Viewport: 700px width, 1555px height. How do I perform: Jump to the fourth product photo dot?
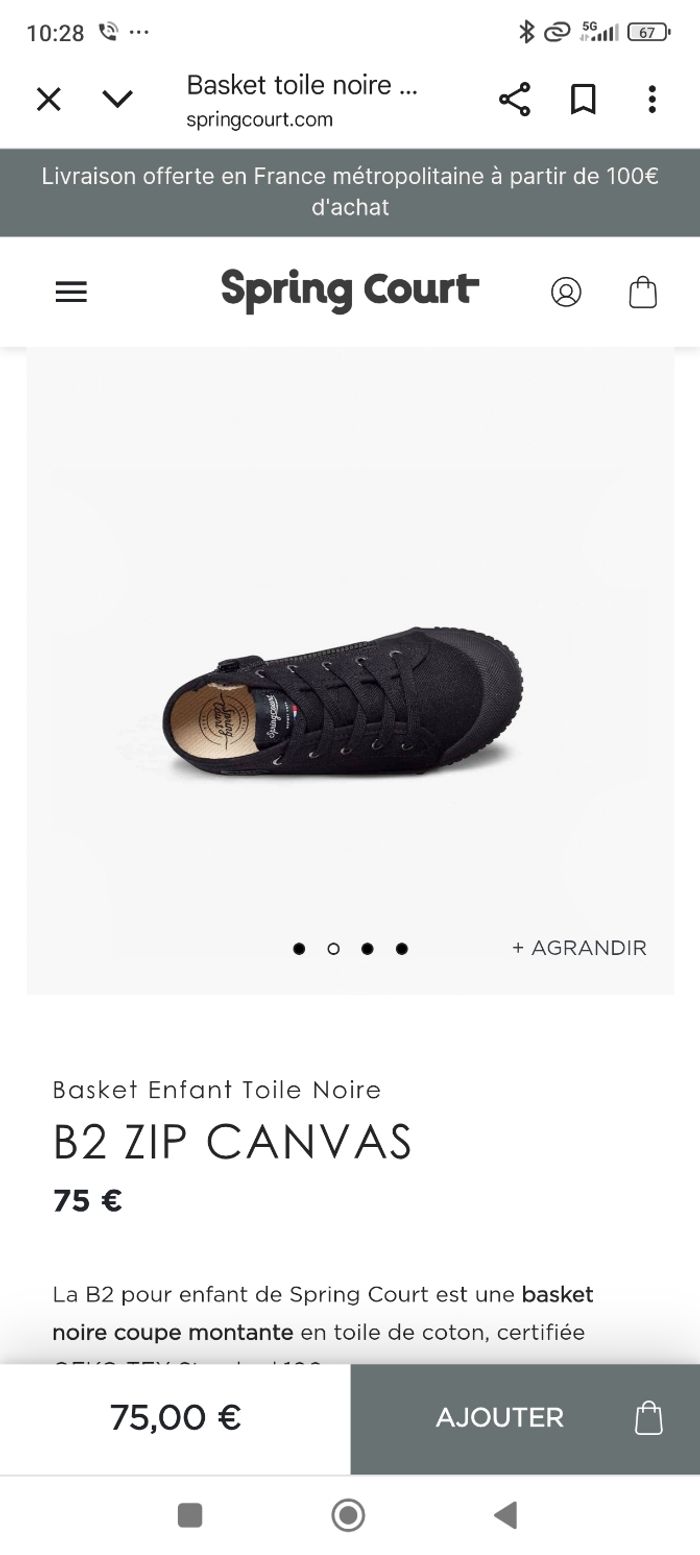[402, 949]
